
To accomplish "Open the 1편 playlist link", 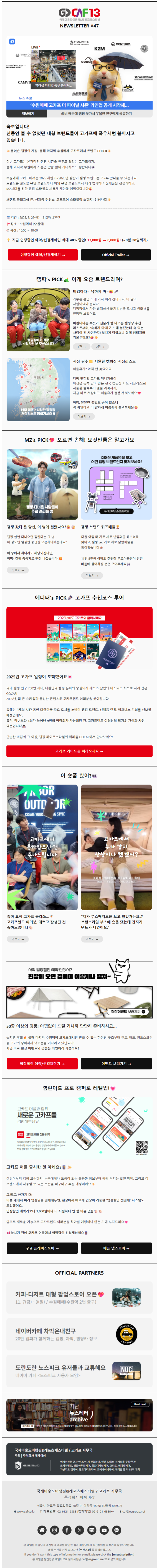I will (x=82, y=346).
